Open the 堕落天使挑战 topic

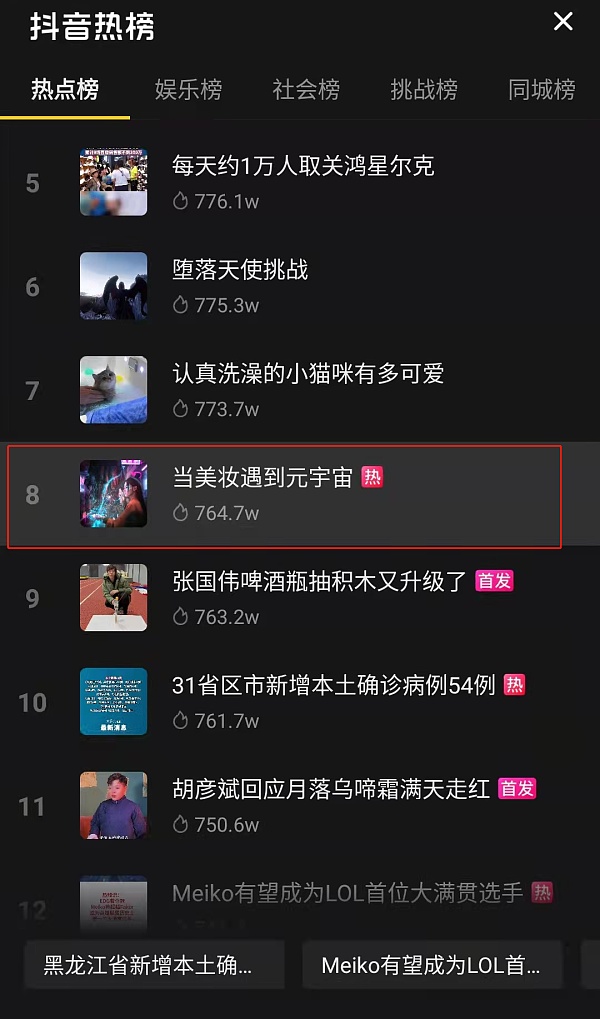coord(240,270)
